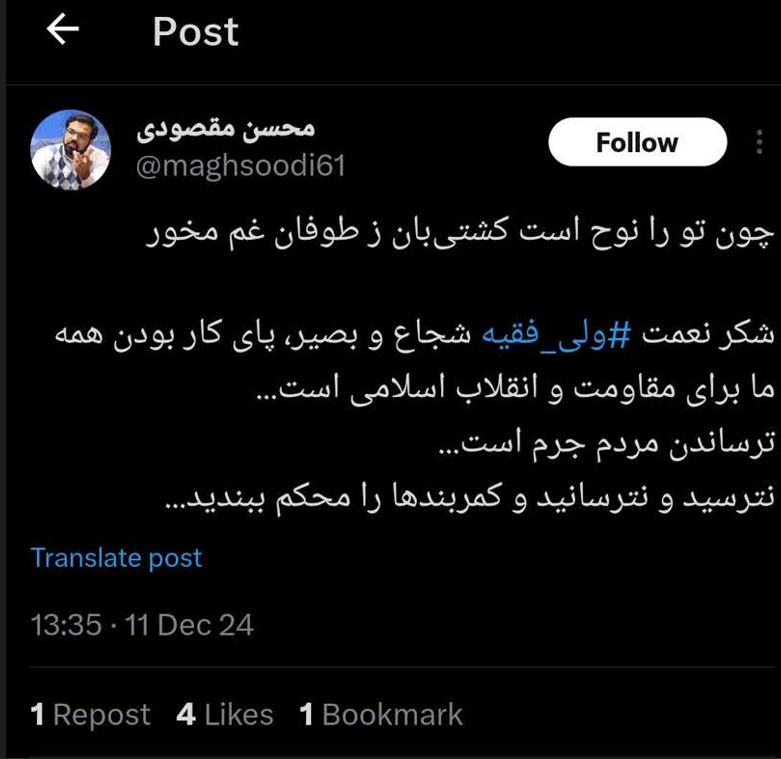781x759 pixels.
Task: View the 1 Repost list
Action: tap(90, 714)
